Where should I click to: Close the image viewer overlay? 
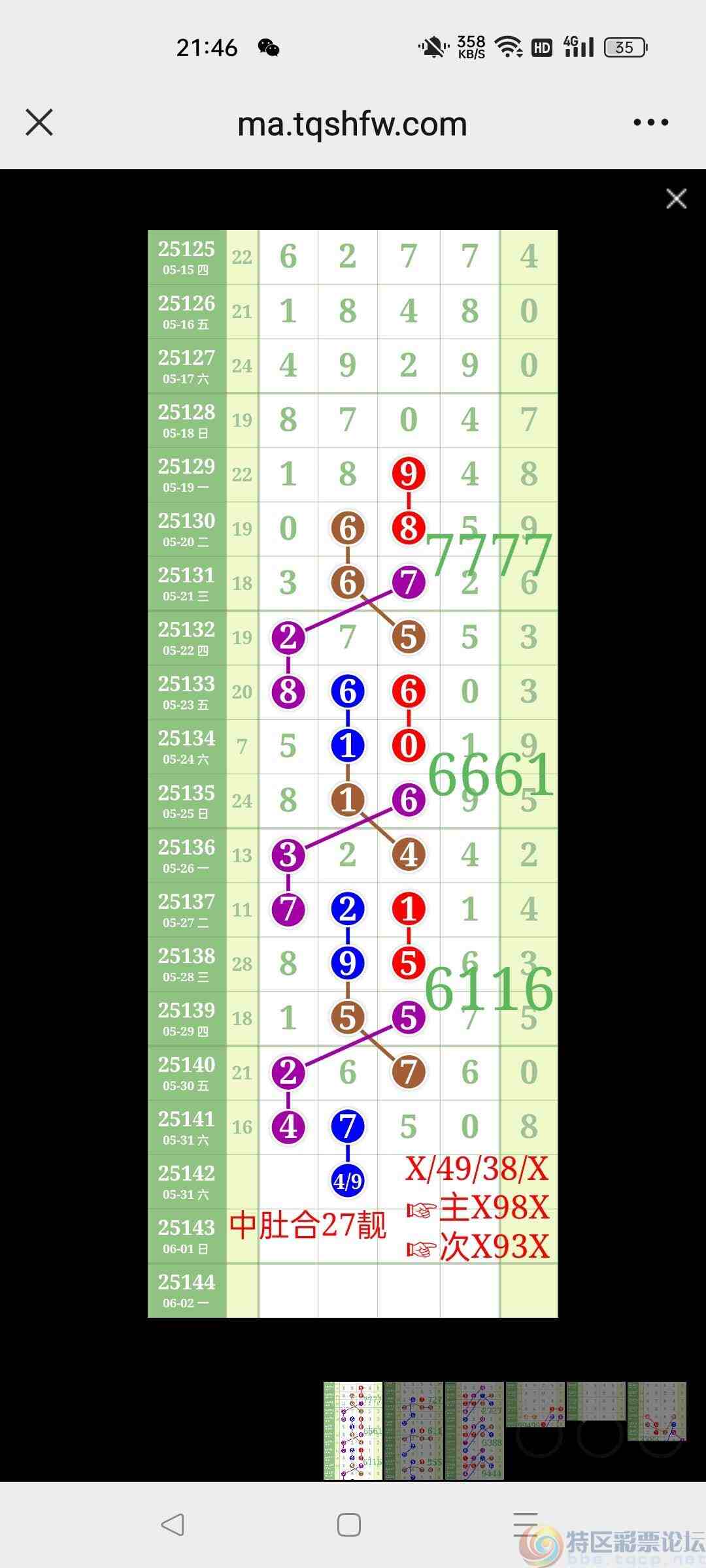coord(676,199)
